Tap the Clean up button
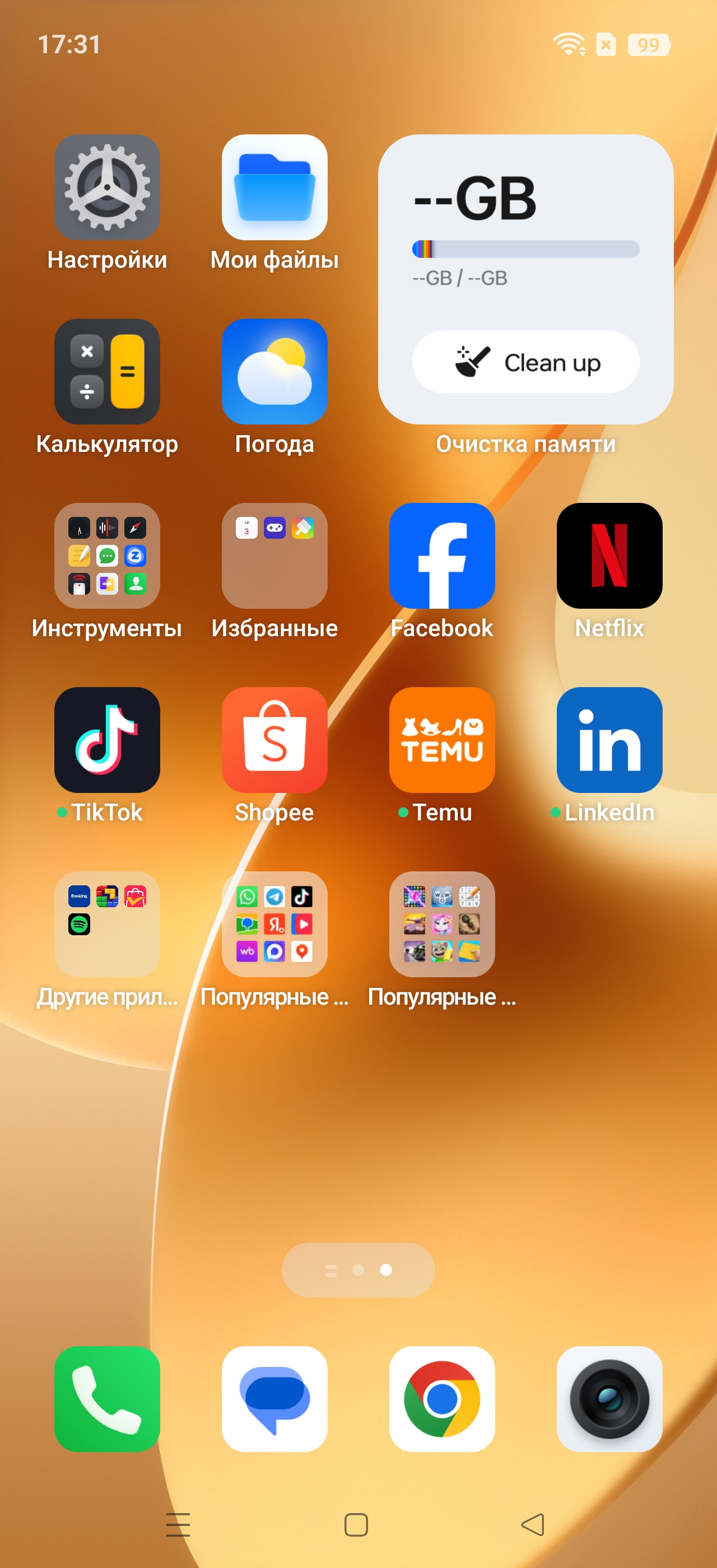Image resolution: width=717 pixels, height=1568 pixels. [525, 362]
